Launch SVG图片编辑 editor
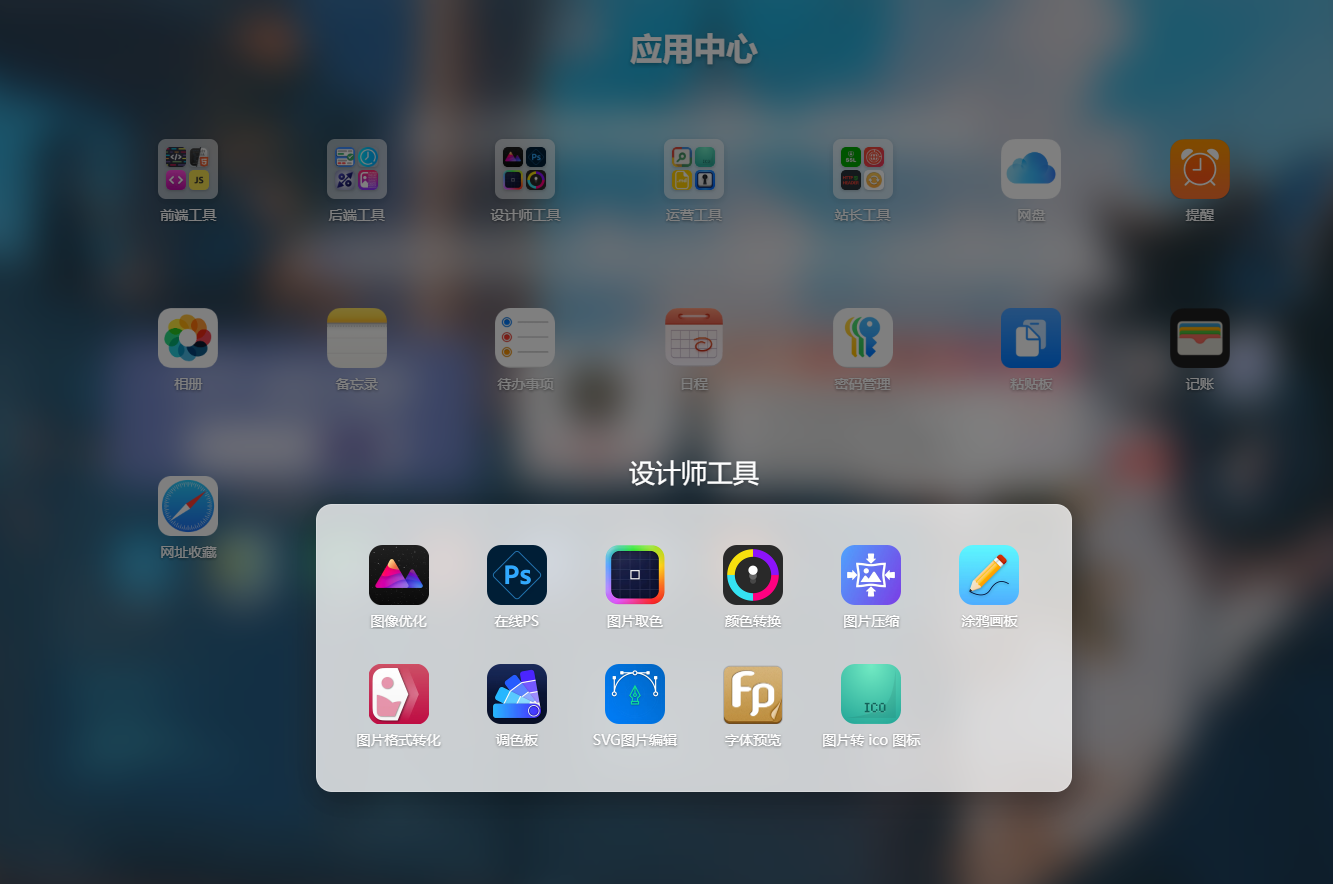 634,694
